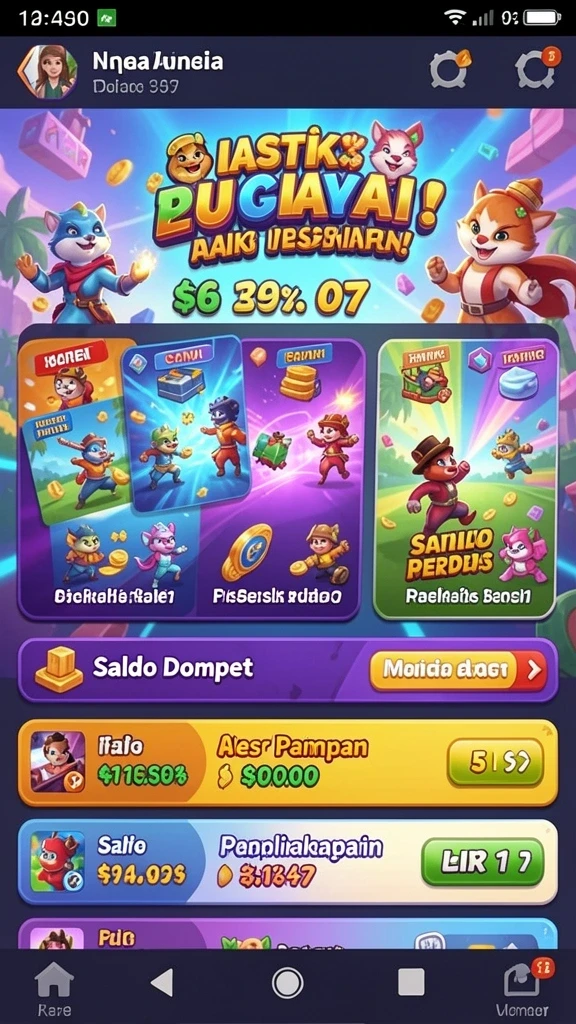The image size is (576, 1024).
Task: Tap the orange button on Saldo Dompet
Action: pyautogui.click(x=458, y=669)
